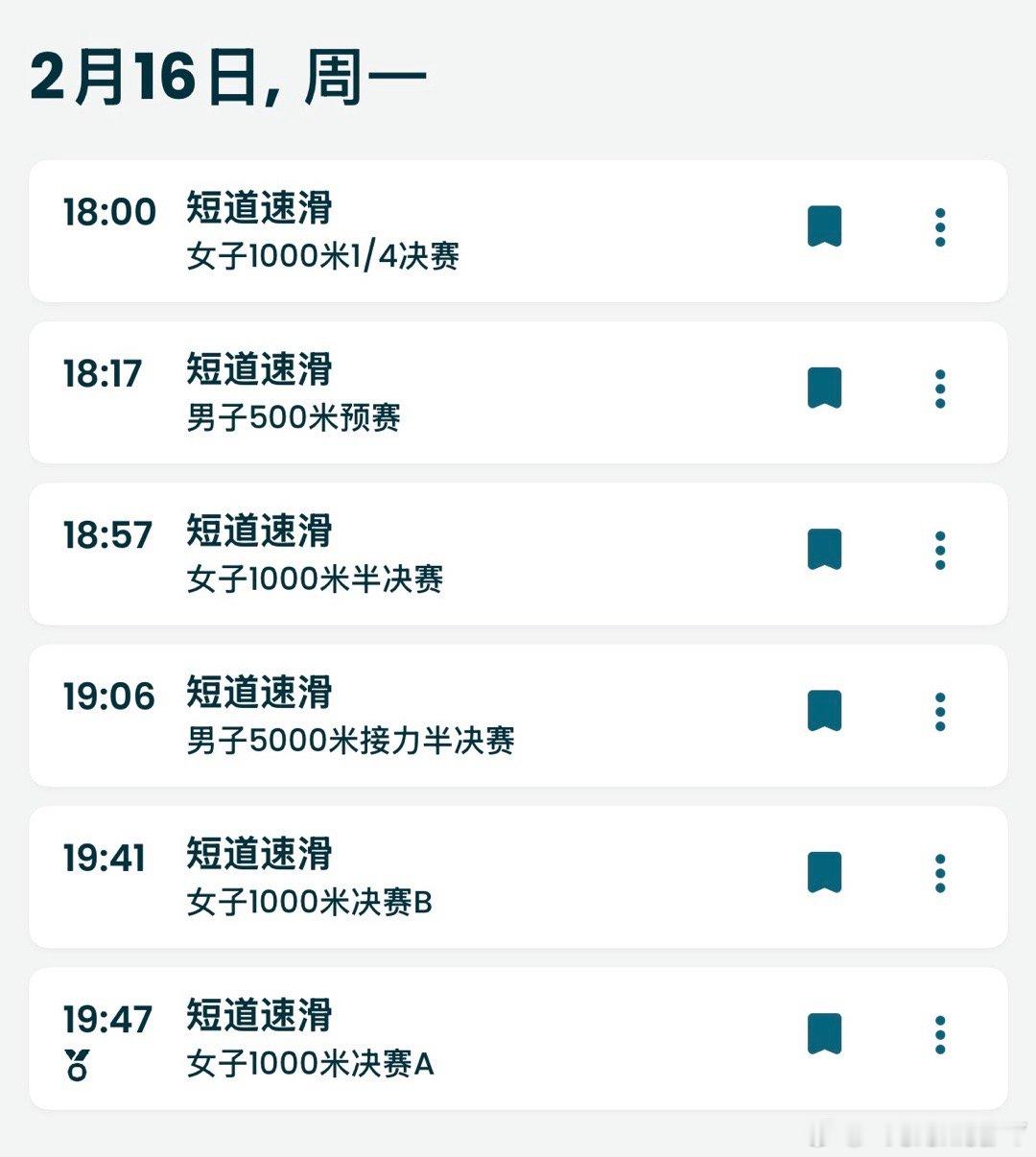This screenshot has width=1036, height=1157.
Task: Click the bookmark icon on the 19:06 relay row
Action: point(823,712)
